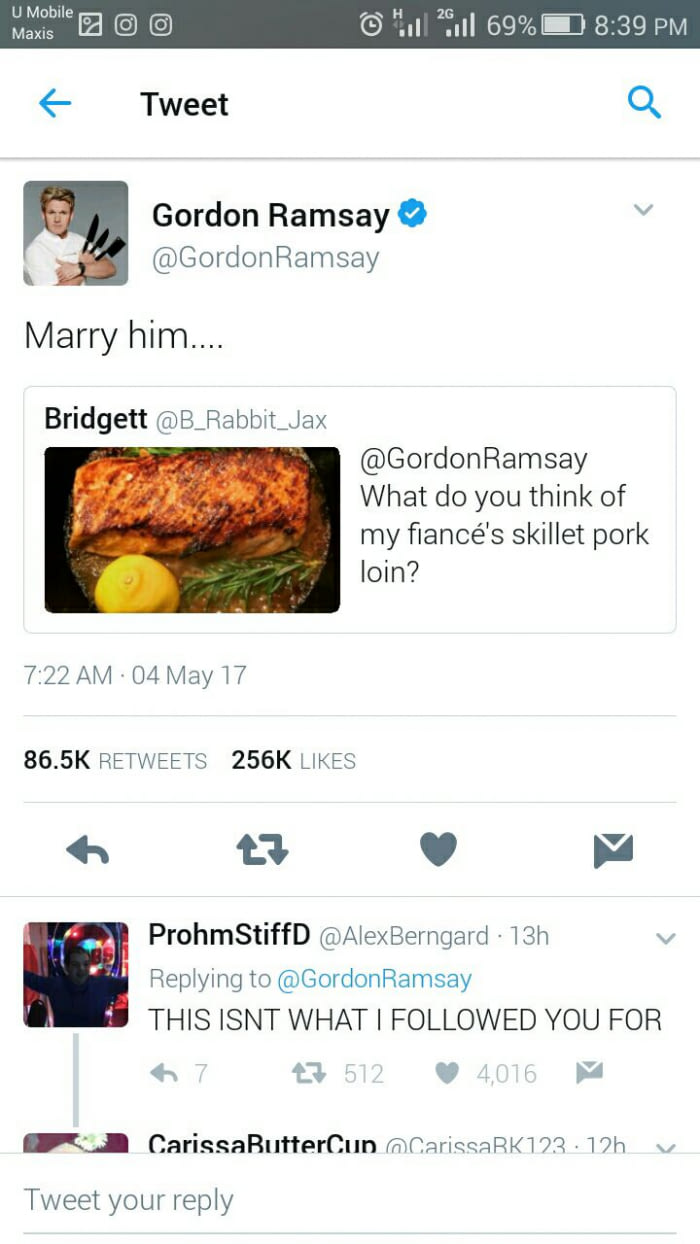700x1244 pixels.
Task: Focus the Tweet your reply field
Action: [x=350, y=1200]
